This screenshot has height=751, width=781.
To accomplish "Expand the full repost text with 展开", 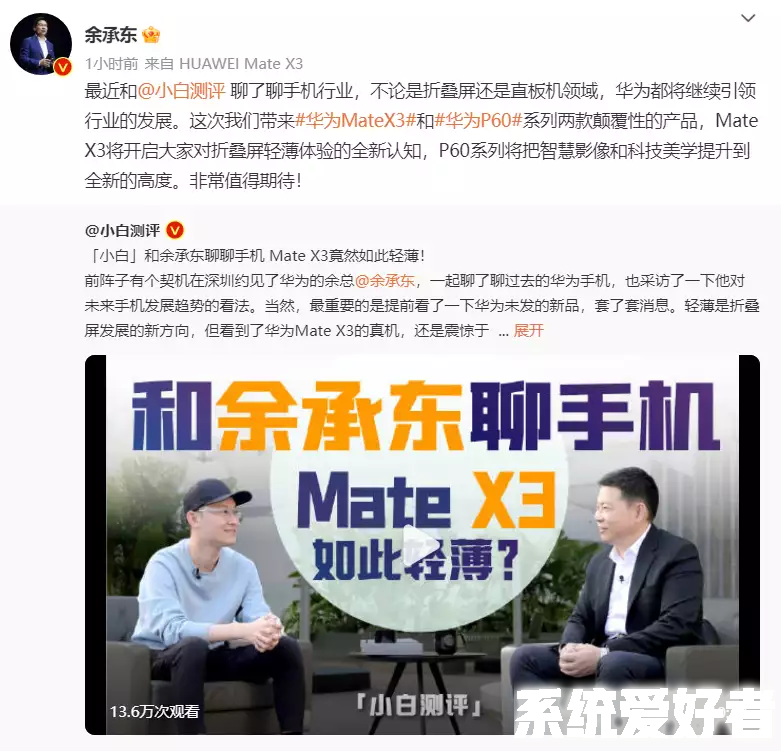I will click(x=528, y=330).
